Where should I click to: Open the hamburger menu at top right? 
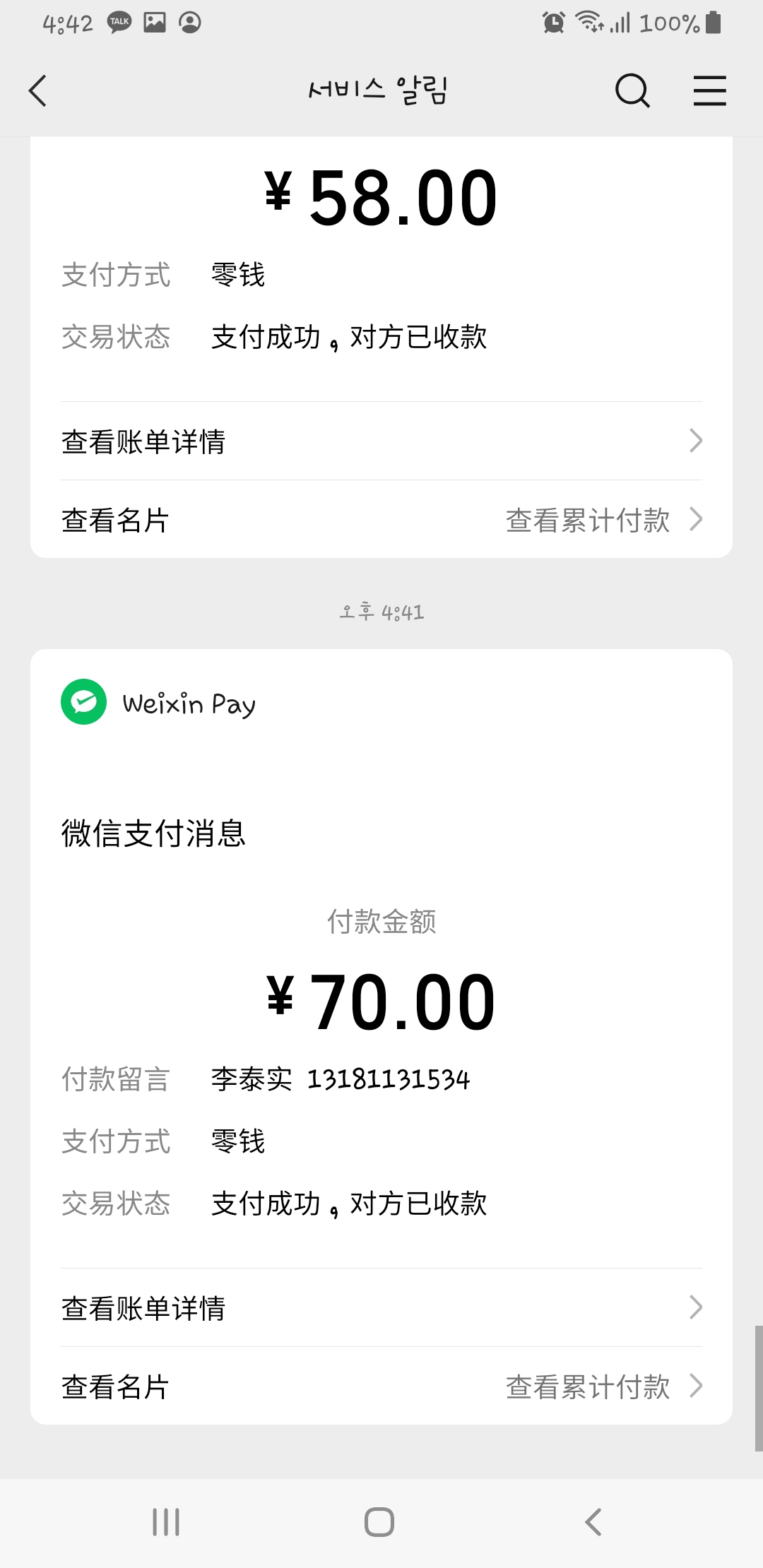709,91
